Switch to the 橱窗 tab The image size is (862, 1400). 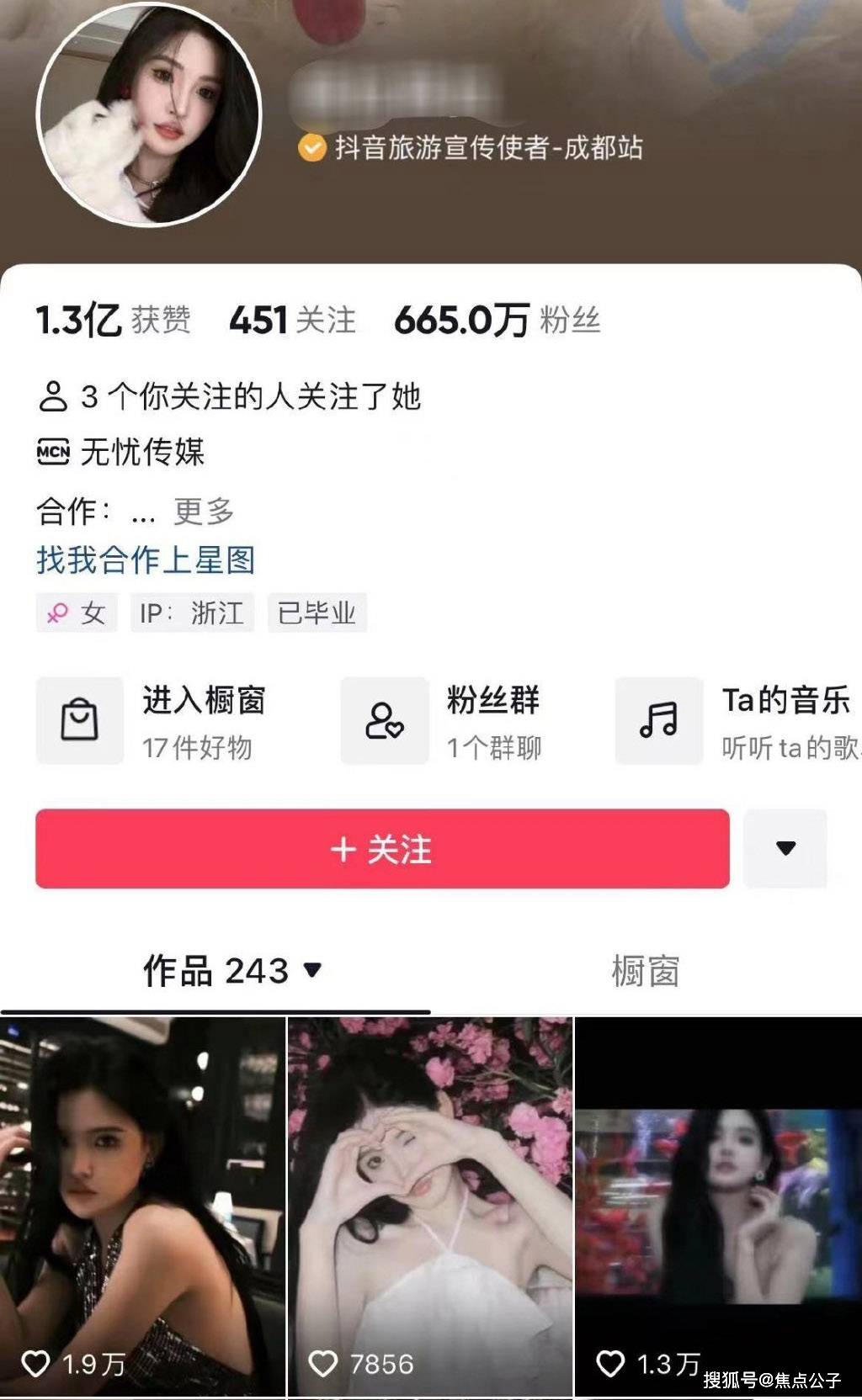tap(645, 971)
